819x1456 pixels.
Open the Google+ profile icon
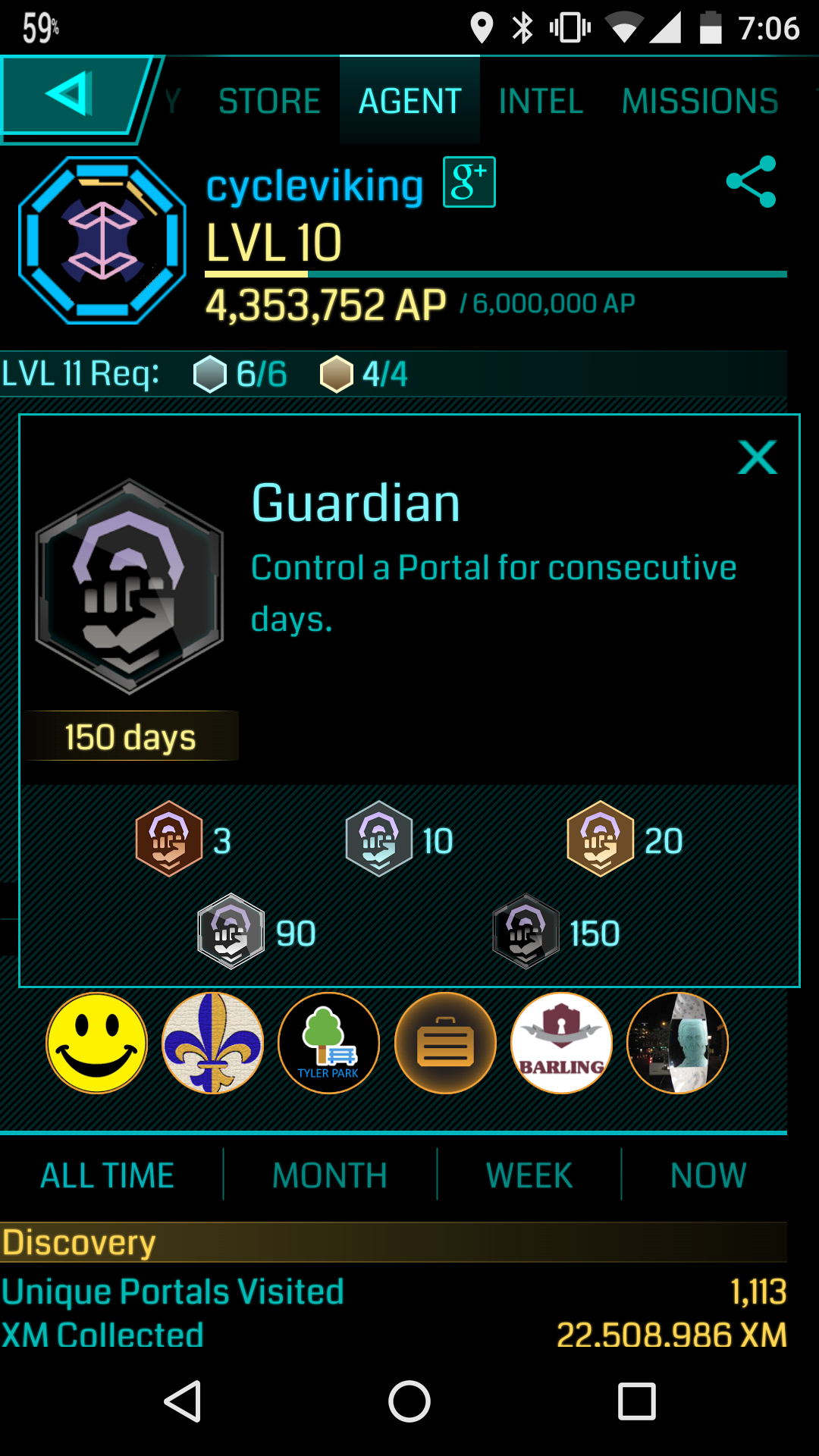469,182
